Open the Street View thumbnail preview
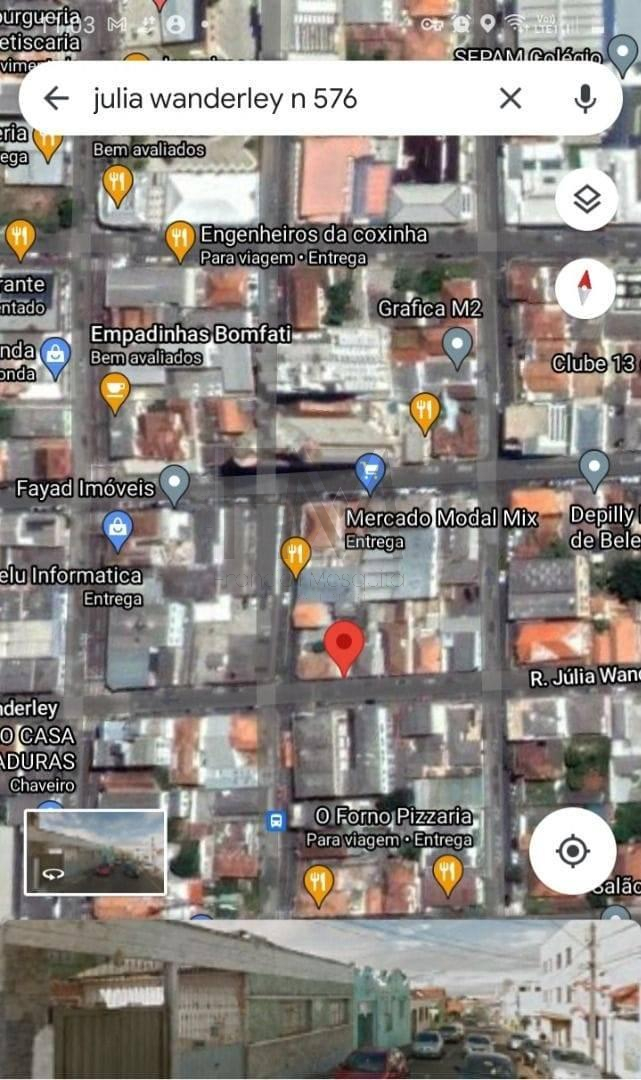 tap(95, 852)
